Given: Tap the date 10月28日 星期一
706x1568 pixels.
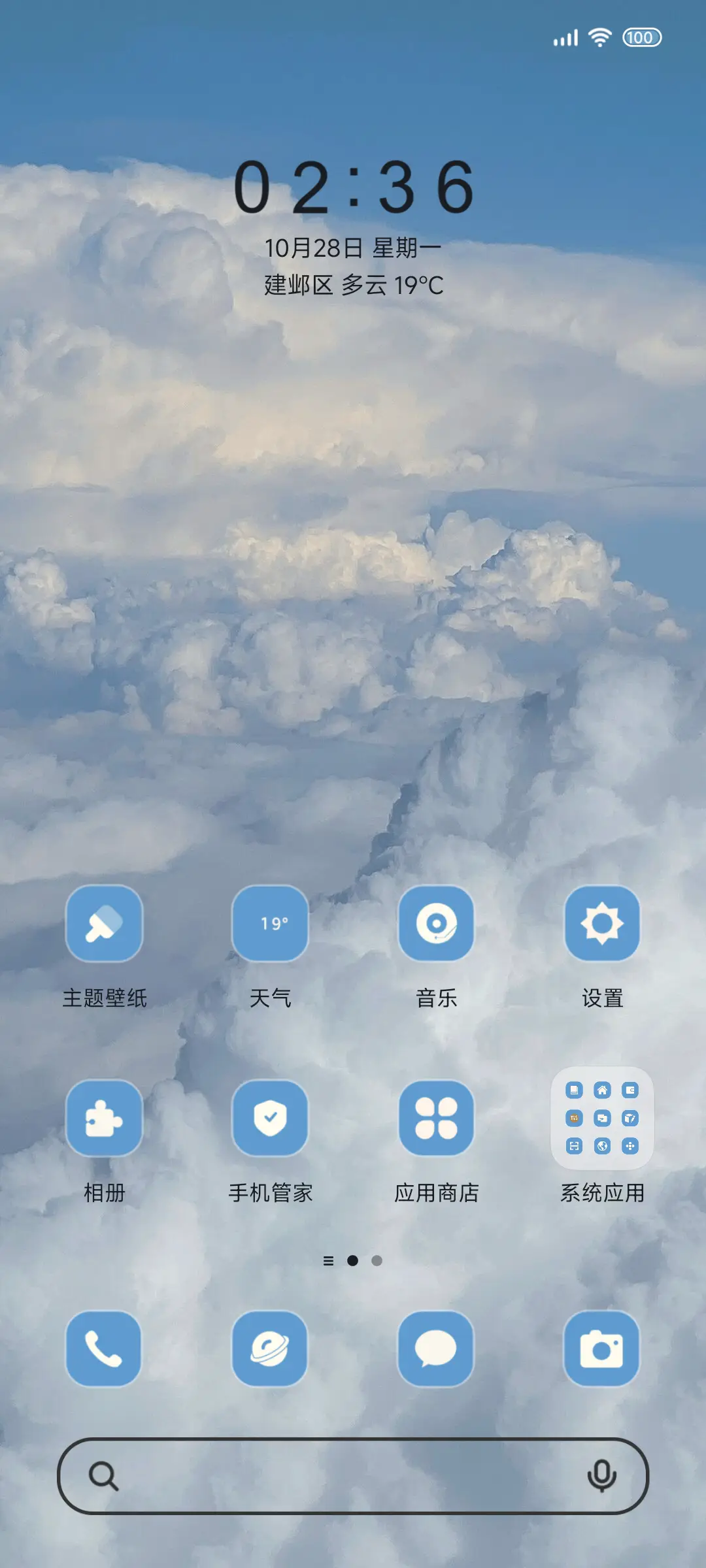Looking at the screenshot, I should tap(353, 248).
